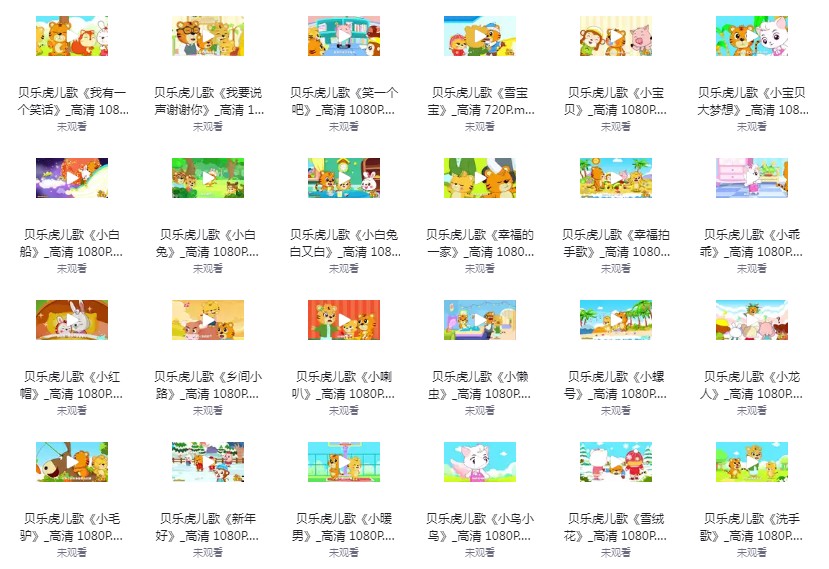Play the 《新年好》 video
Image resolution: width=829 pixels, height=569 pixels.
pyautogui.click(x=208, y=462)
